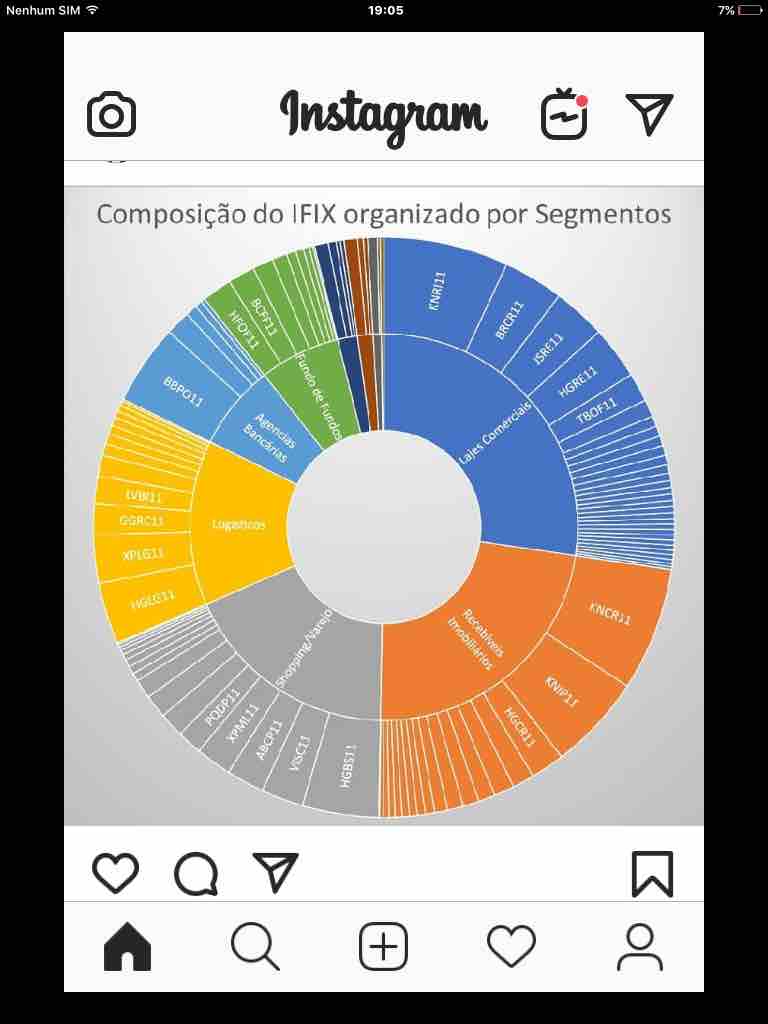This screenshot has height=1024, width=768.
Task: Switch to the Search tab
Action: click(x=255, y=946)
